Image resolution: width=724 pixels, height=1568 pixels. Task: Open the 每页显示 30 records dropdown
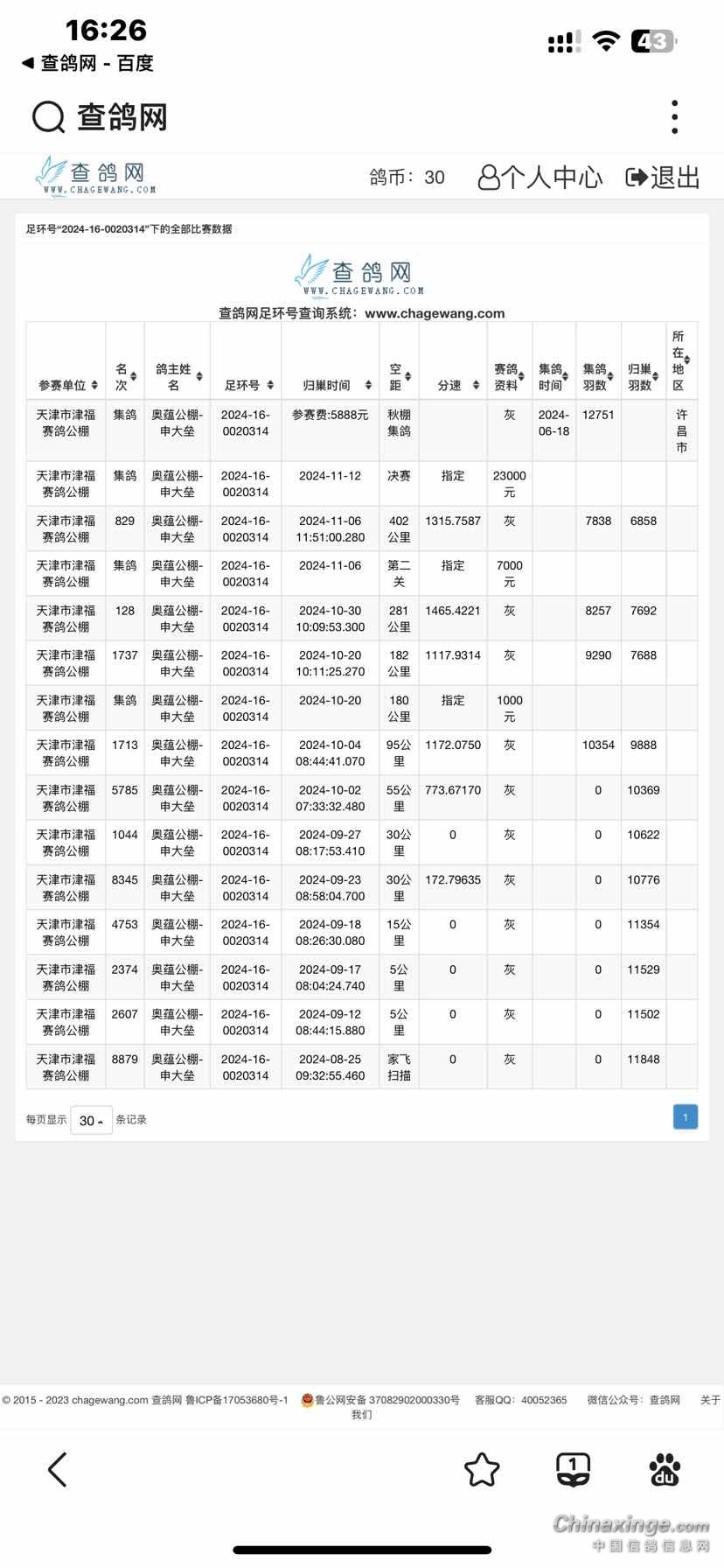coord(91,1120)
